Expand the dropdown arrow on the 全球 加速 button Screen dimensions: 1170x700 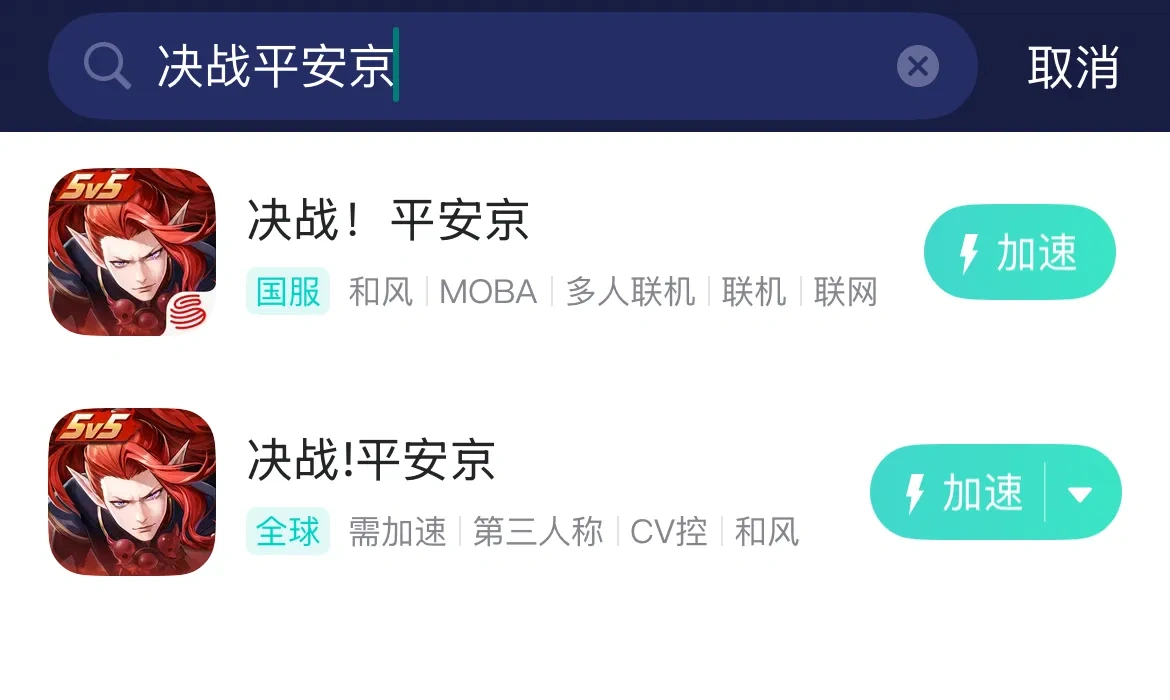pos(1080,493)
